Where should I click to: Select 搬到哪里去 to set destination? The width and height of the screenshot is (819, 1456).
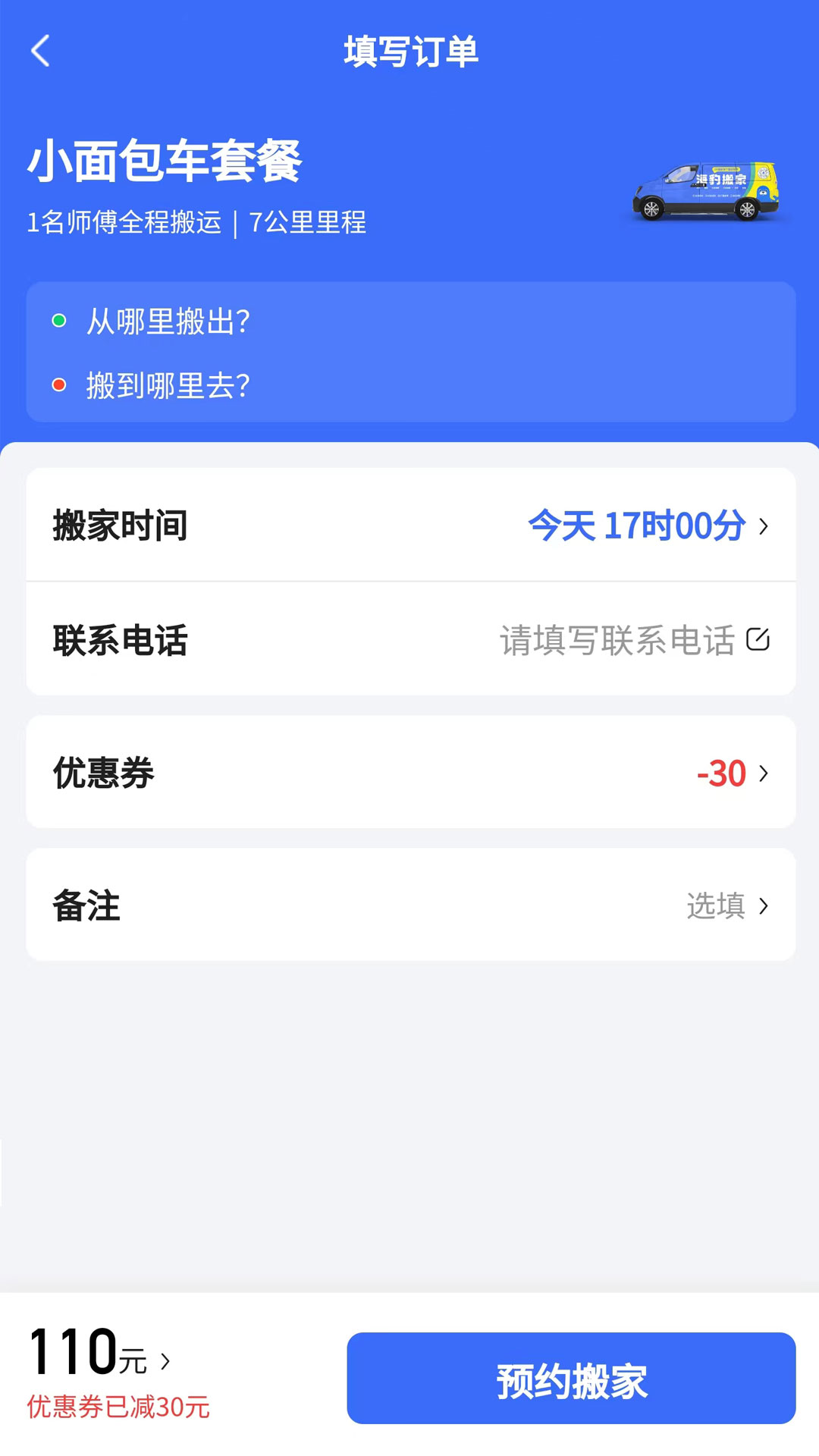(167, 384)
